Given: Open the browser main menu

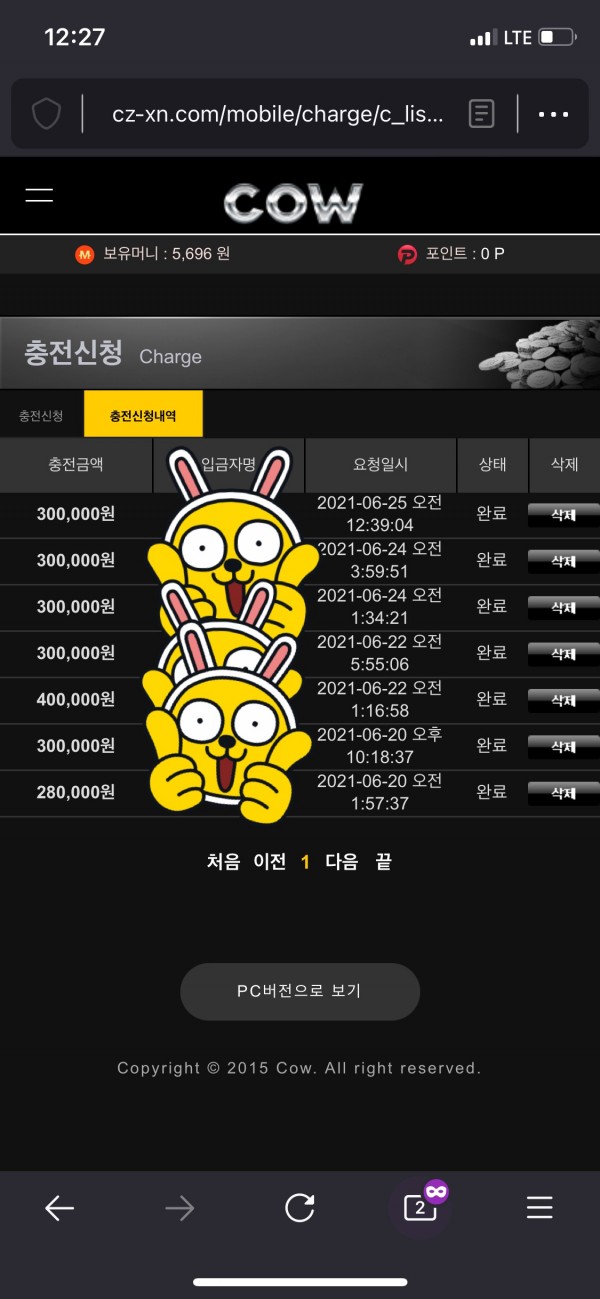Looking at the screenshot, I should coord(540,1208).
